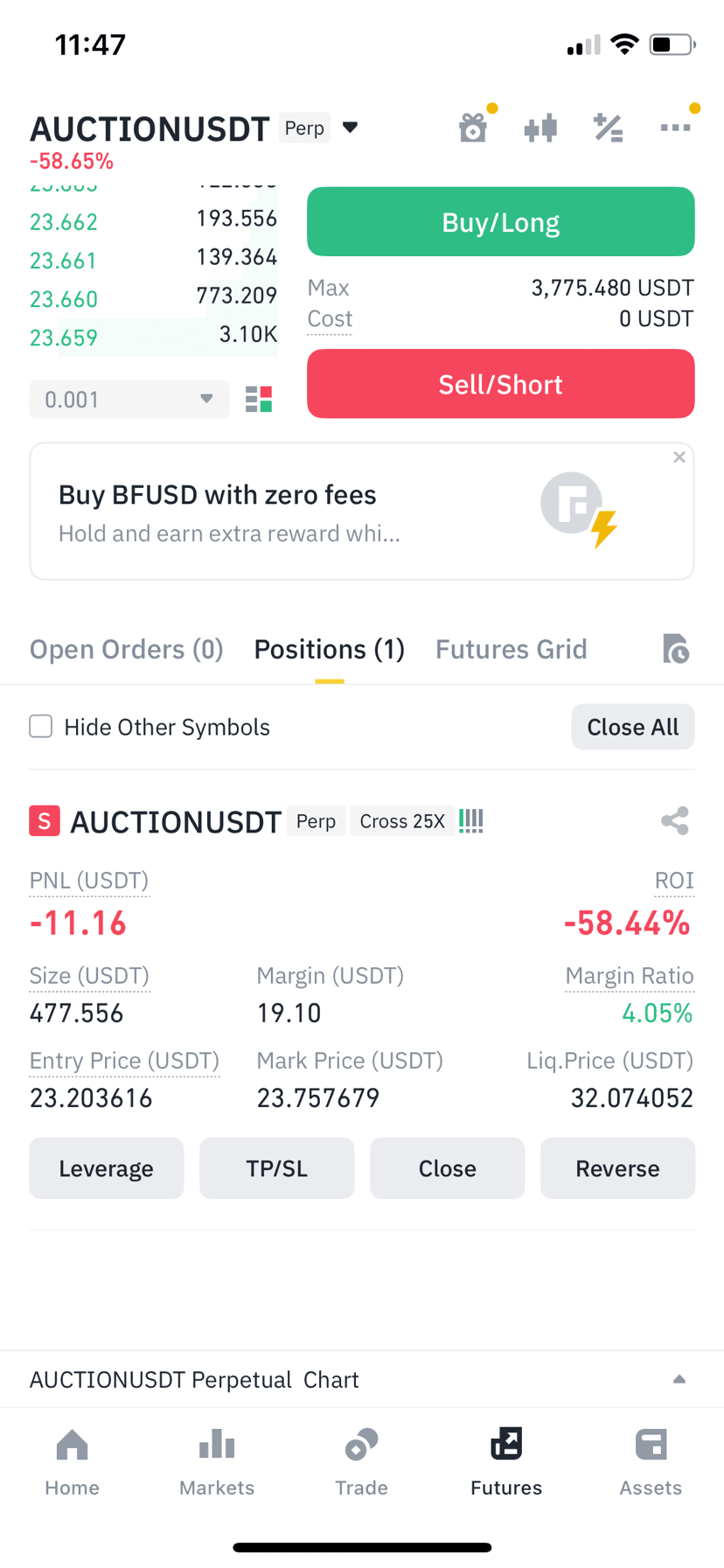Reverse the AUCTIONUSDT position
Screen dimensions: 724x1568
click(x=617, y=1168)
